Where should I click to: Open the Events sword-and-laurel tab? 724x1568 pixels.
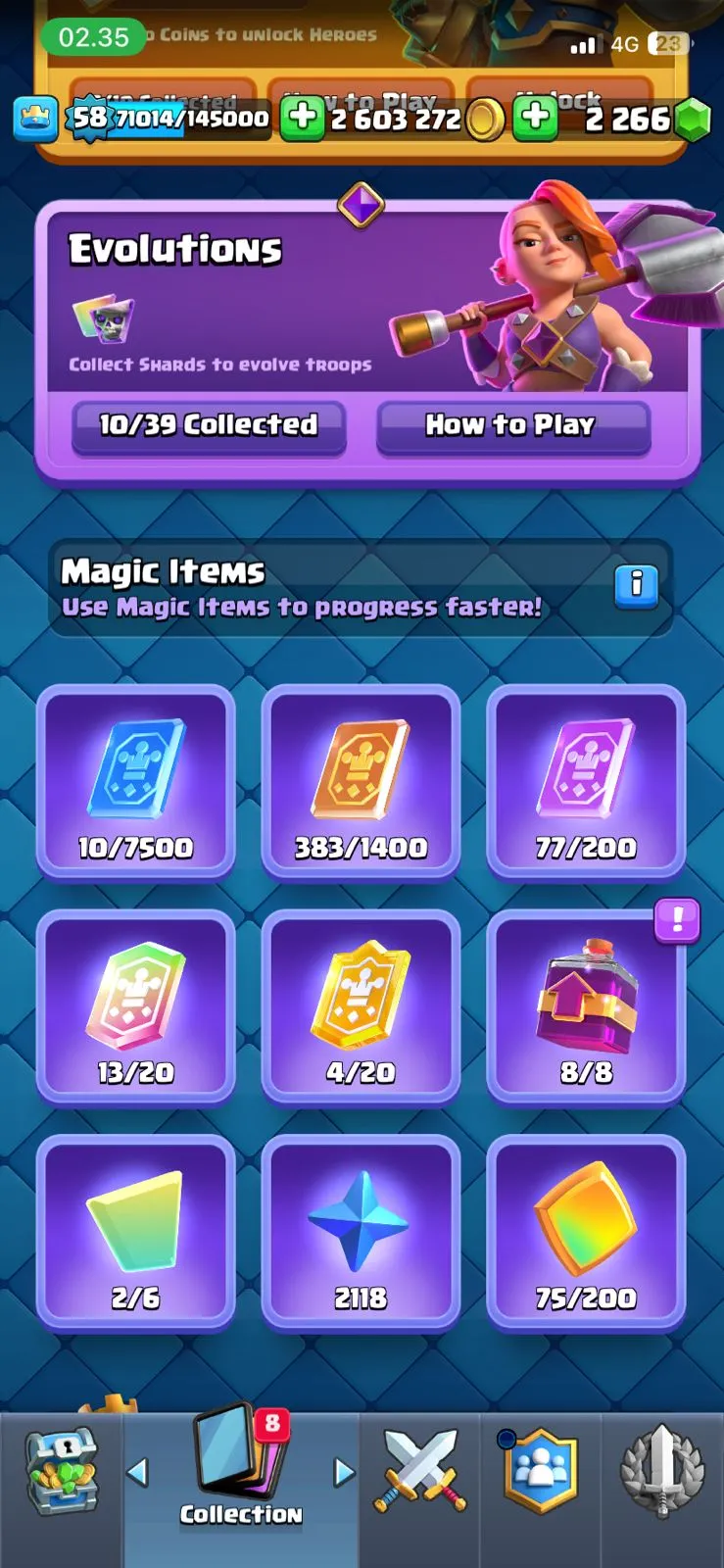[x=662, y=1472]
